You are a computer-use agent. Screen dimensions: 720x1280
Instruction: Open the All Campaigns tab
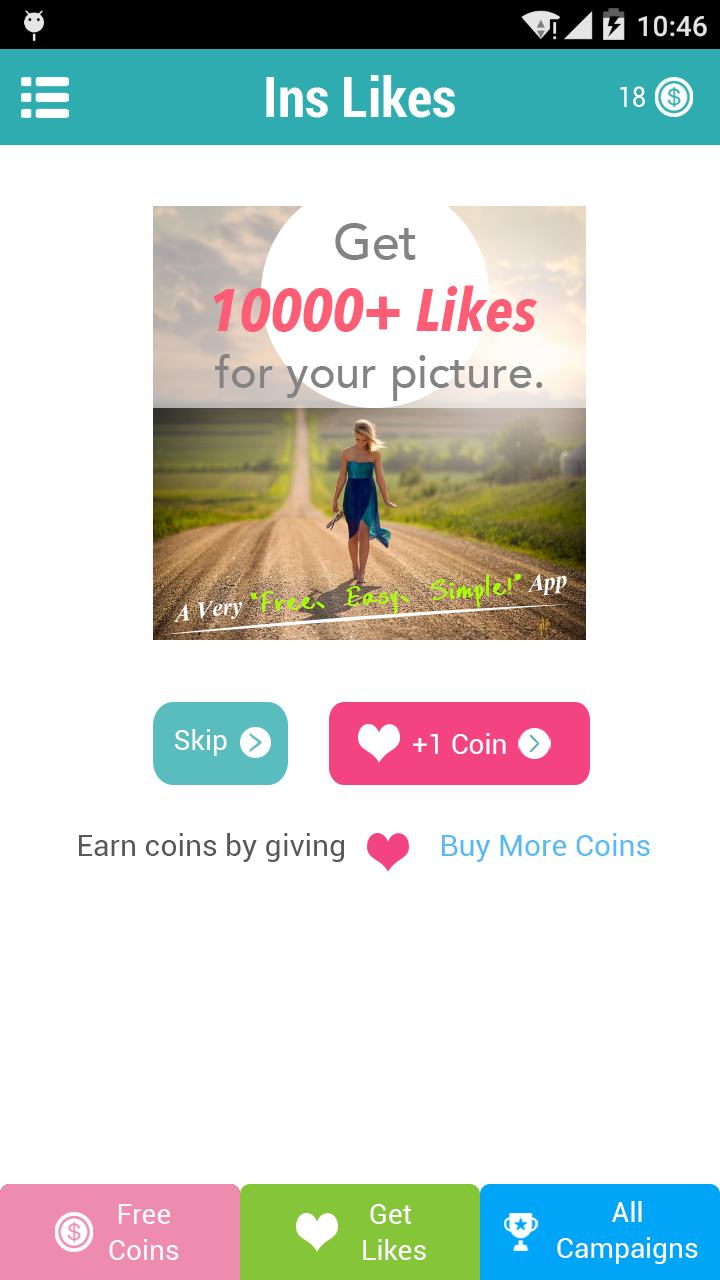600,1232
